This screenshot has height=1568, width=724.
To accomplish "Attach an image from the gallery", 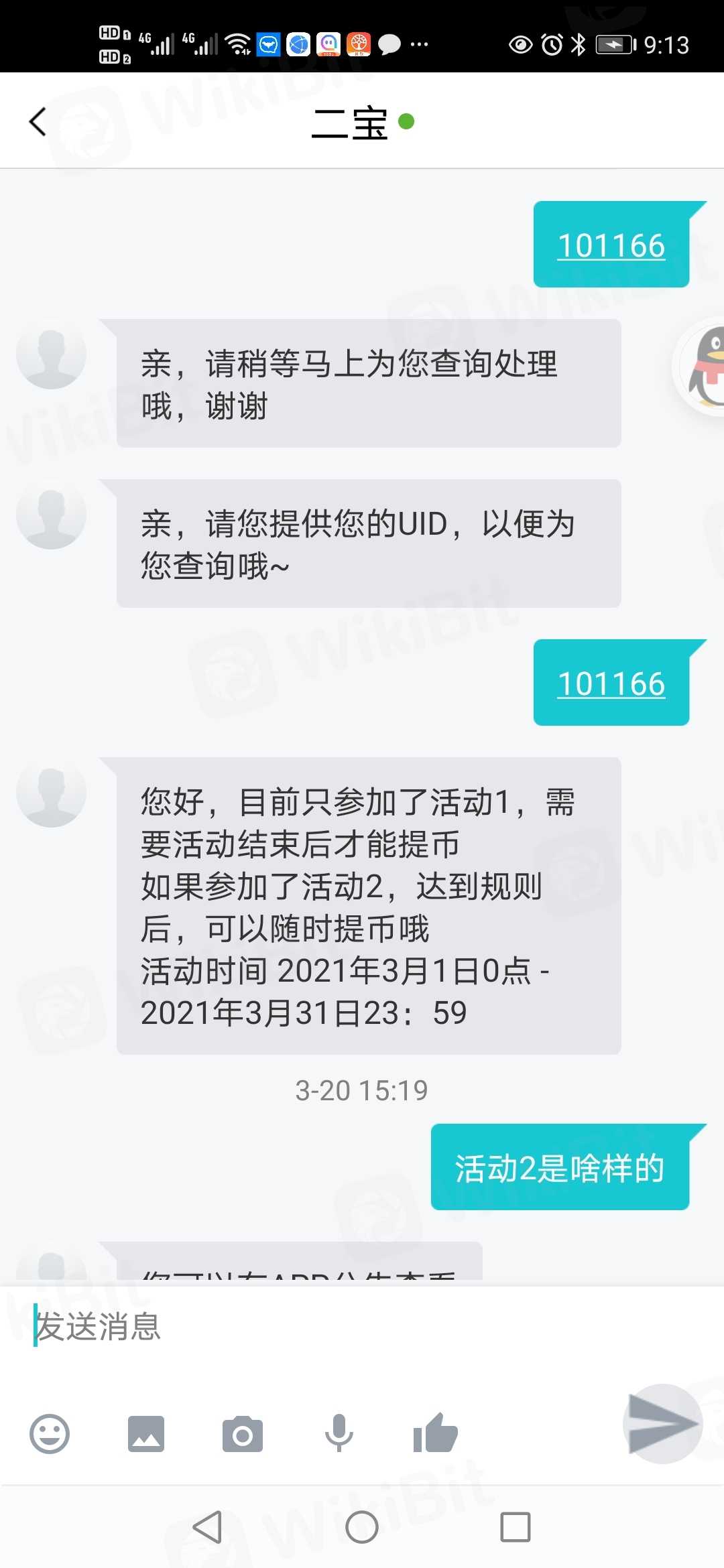I will point(145,1434).
